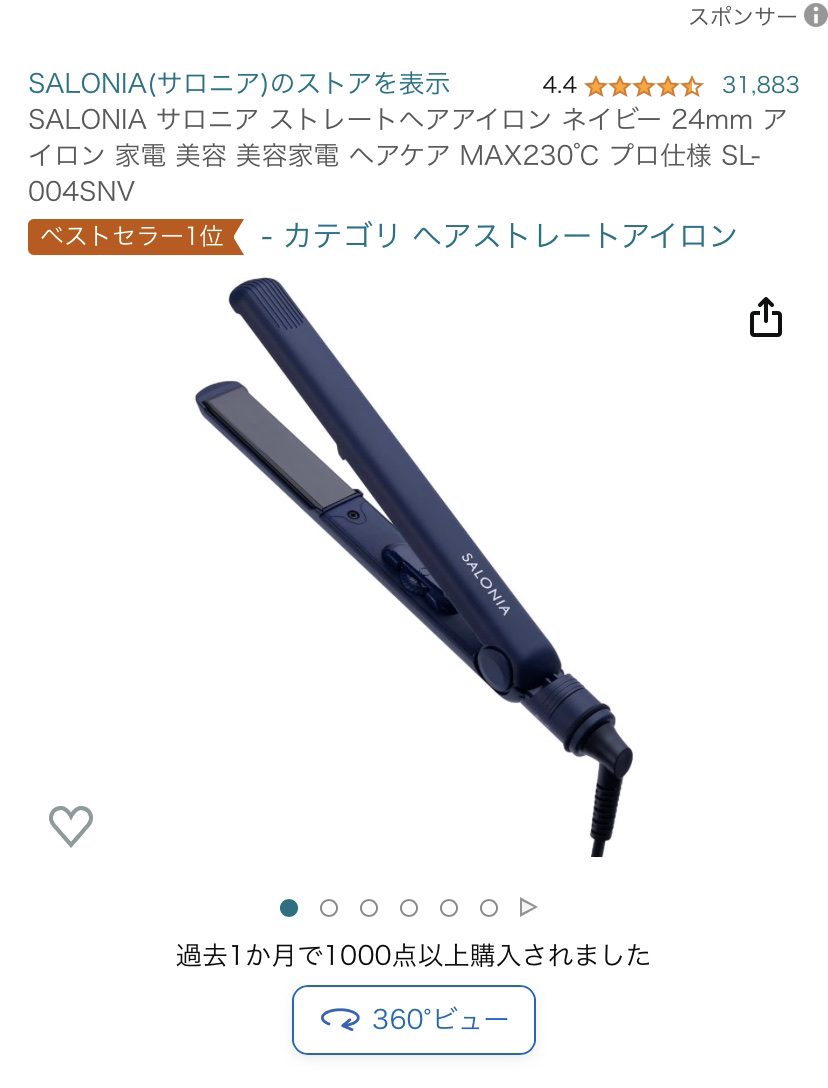Open the SALONIA store link

[239, 83]
